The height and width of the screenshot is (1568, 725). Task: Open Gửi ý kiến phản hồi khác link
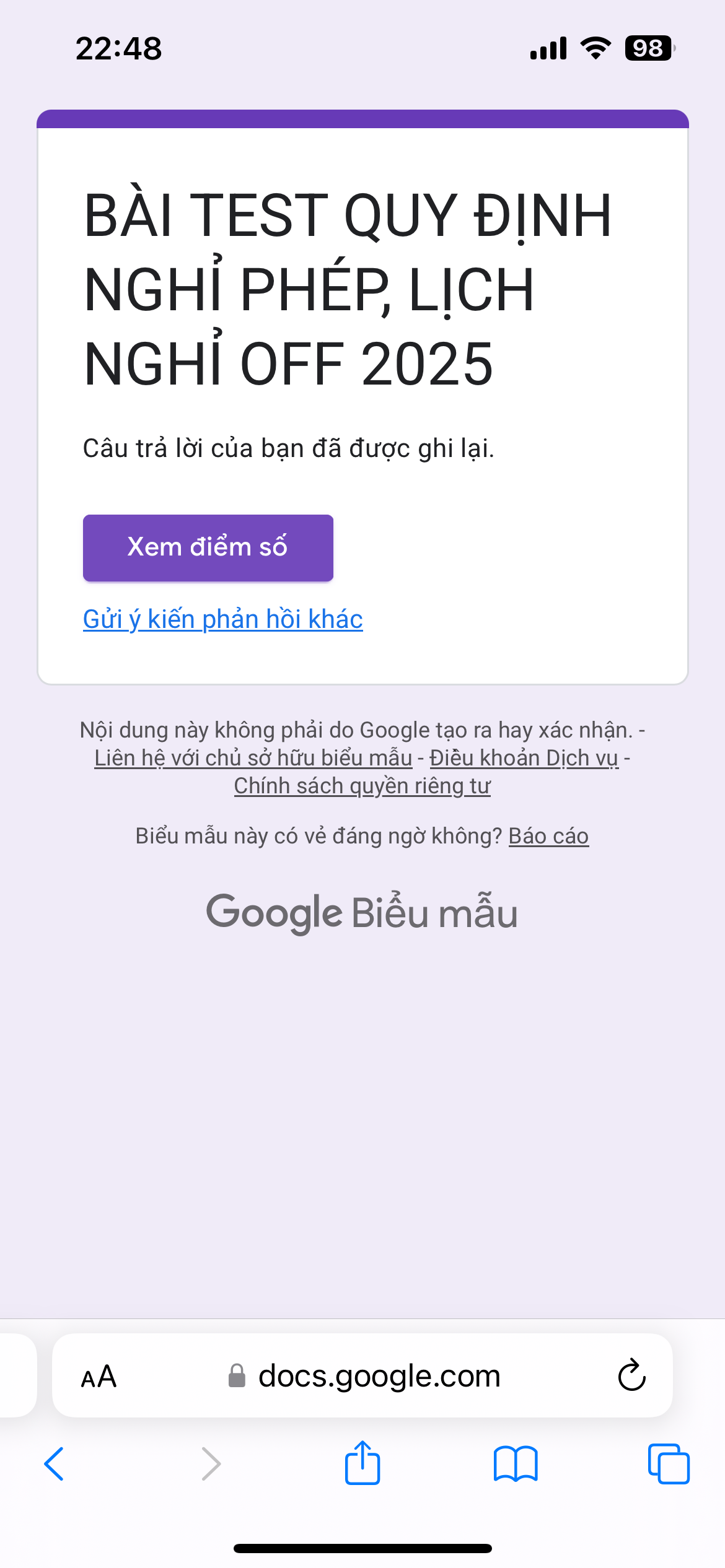click(222, 619)
